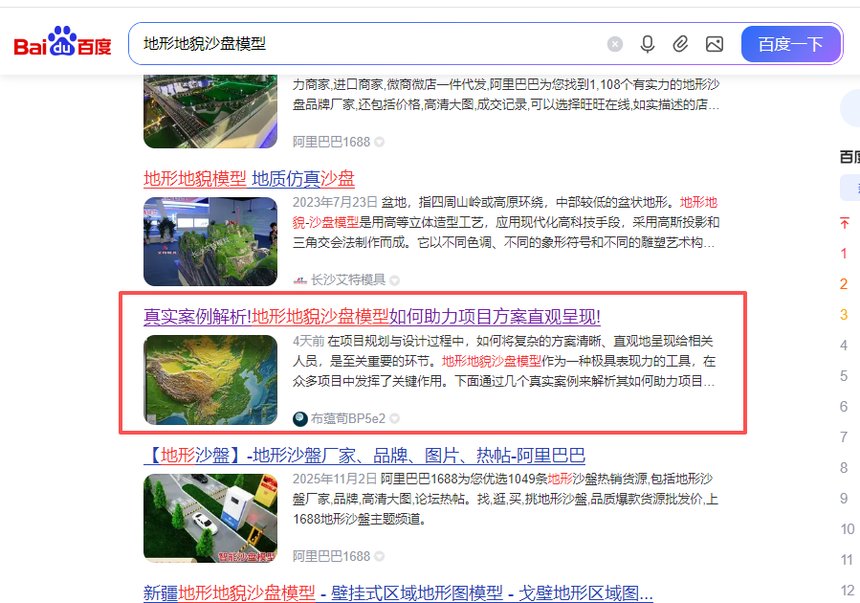This screenshot has height=603, width=860.
Task: Open the Baidu logo homepage
Action: 62,44
